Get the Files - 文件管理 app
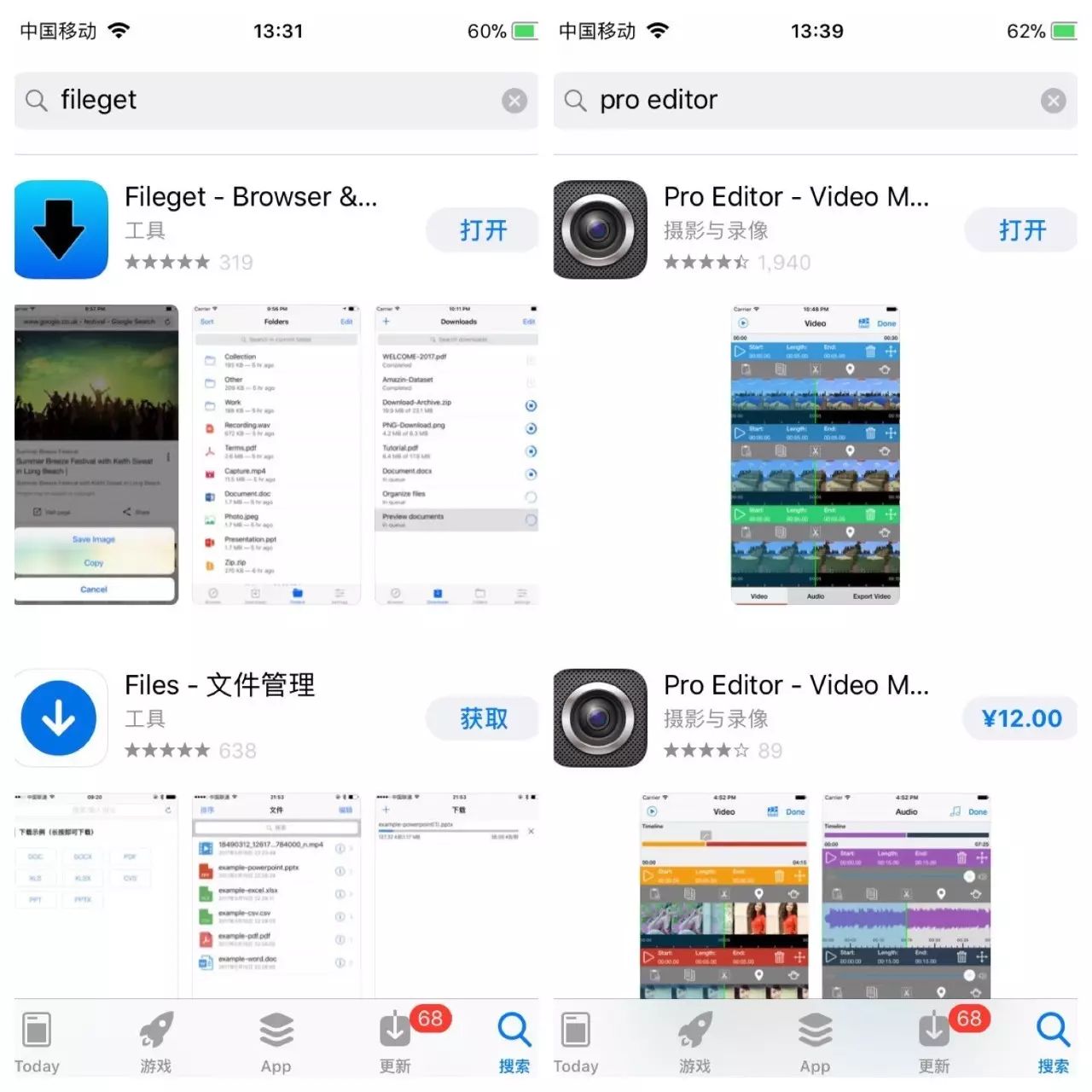Viewport: 1092px width, 1092px height. [x=482, y=718]
